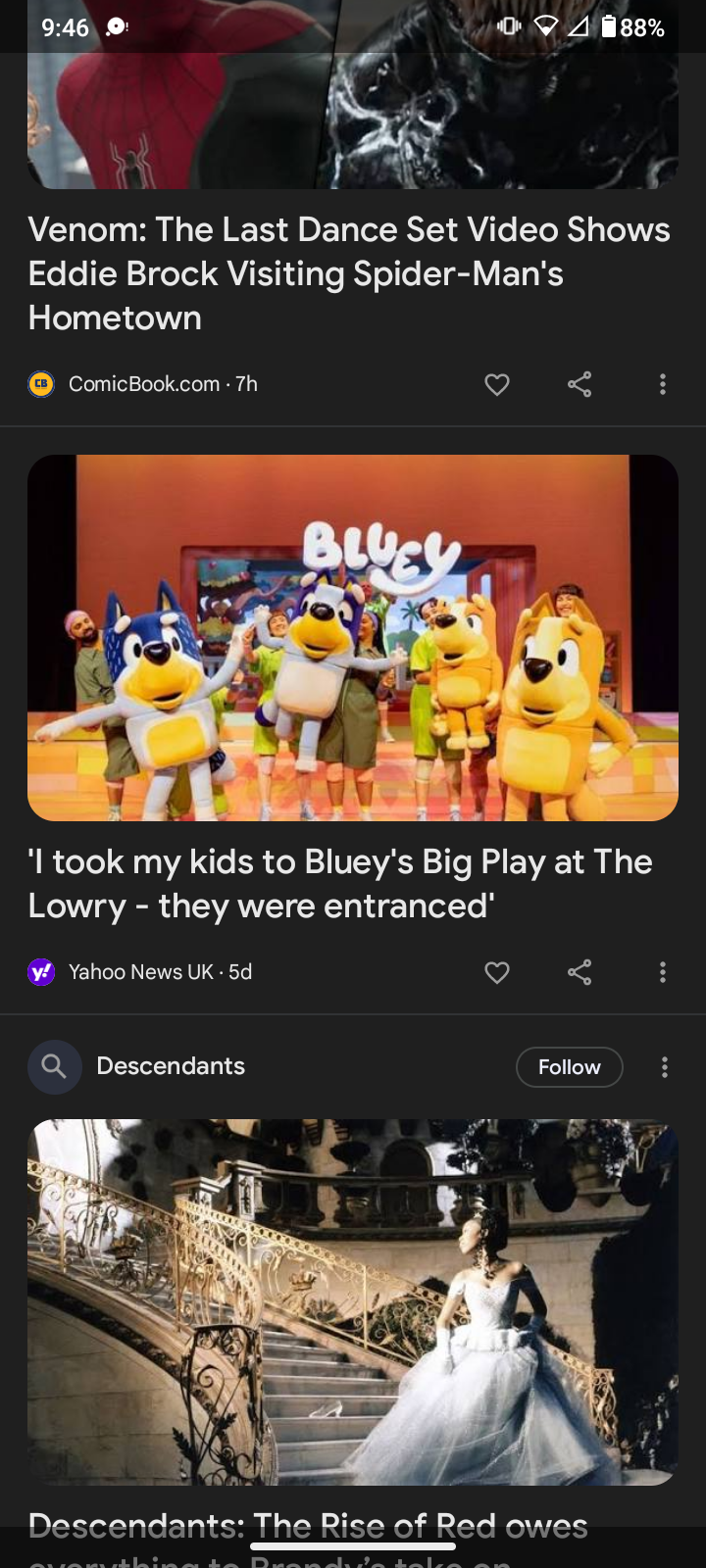Like the Bluey's Big Play article

click(497, 972)
